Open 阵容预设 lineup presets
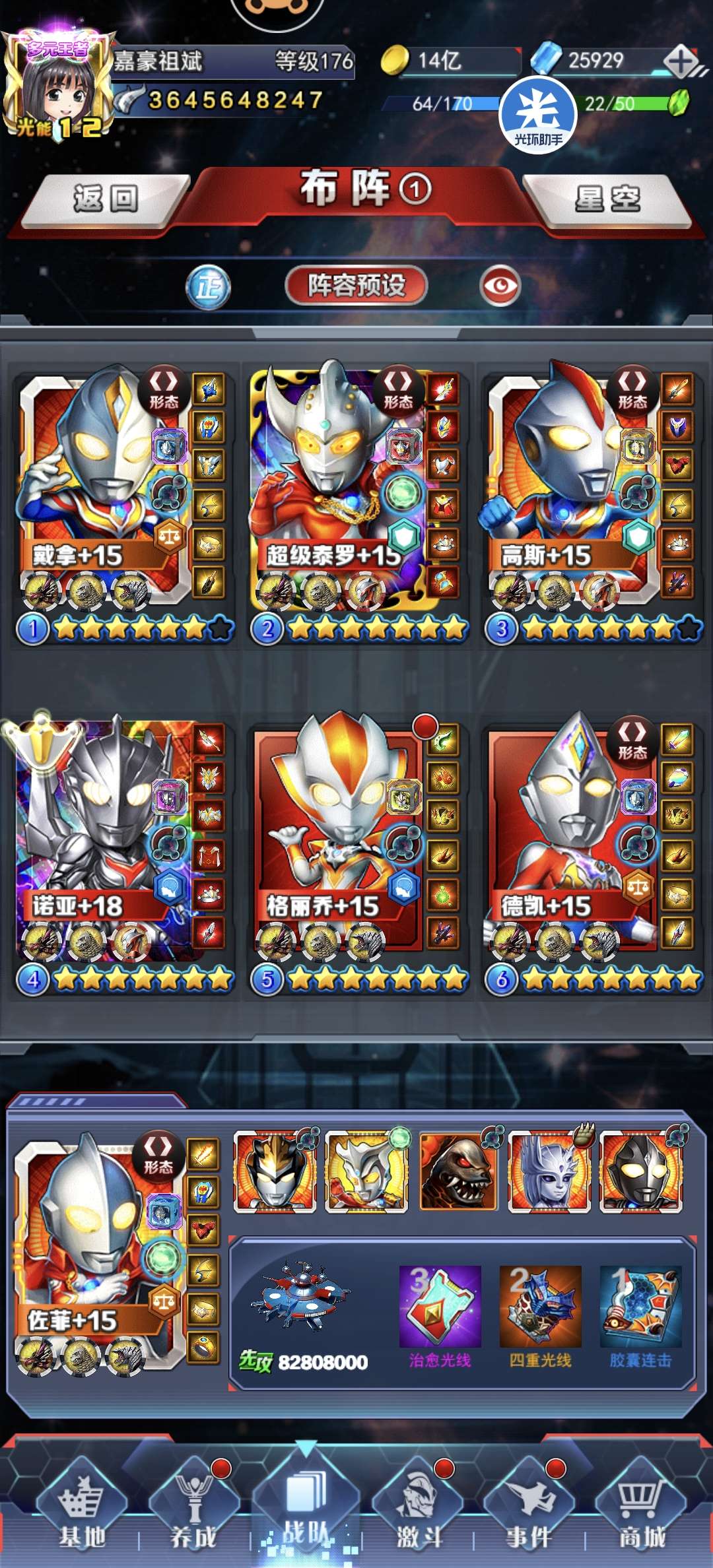This screenshot has height=1568, width=713. [356, 286]
